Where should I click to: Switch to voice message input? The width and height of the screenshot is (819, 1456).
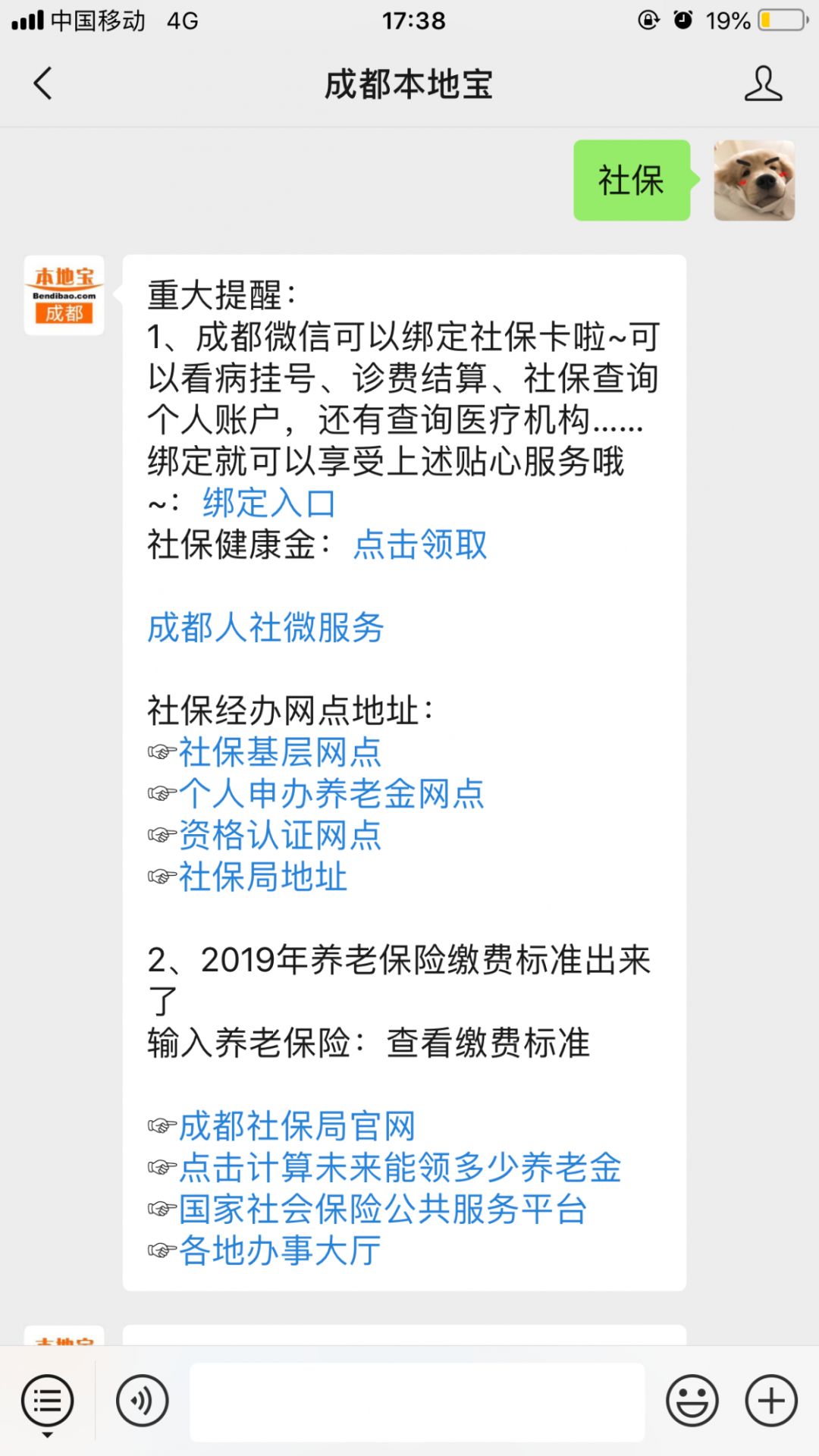tap(142, 1401)
